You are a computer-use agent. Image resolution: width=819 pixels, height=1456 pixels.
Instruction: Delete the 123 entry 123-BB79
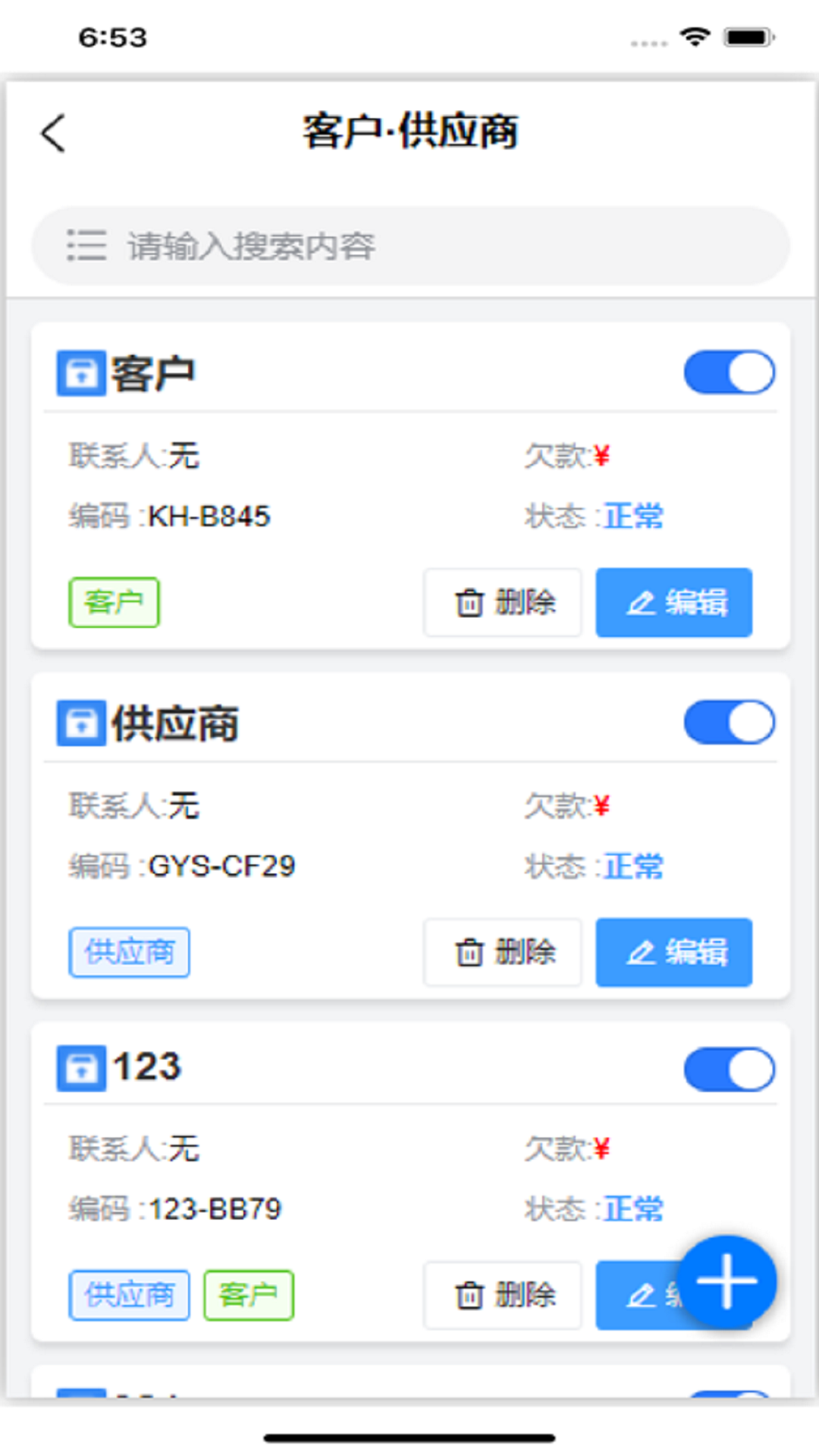point(503,1295)
